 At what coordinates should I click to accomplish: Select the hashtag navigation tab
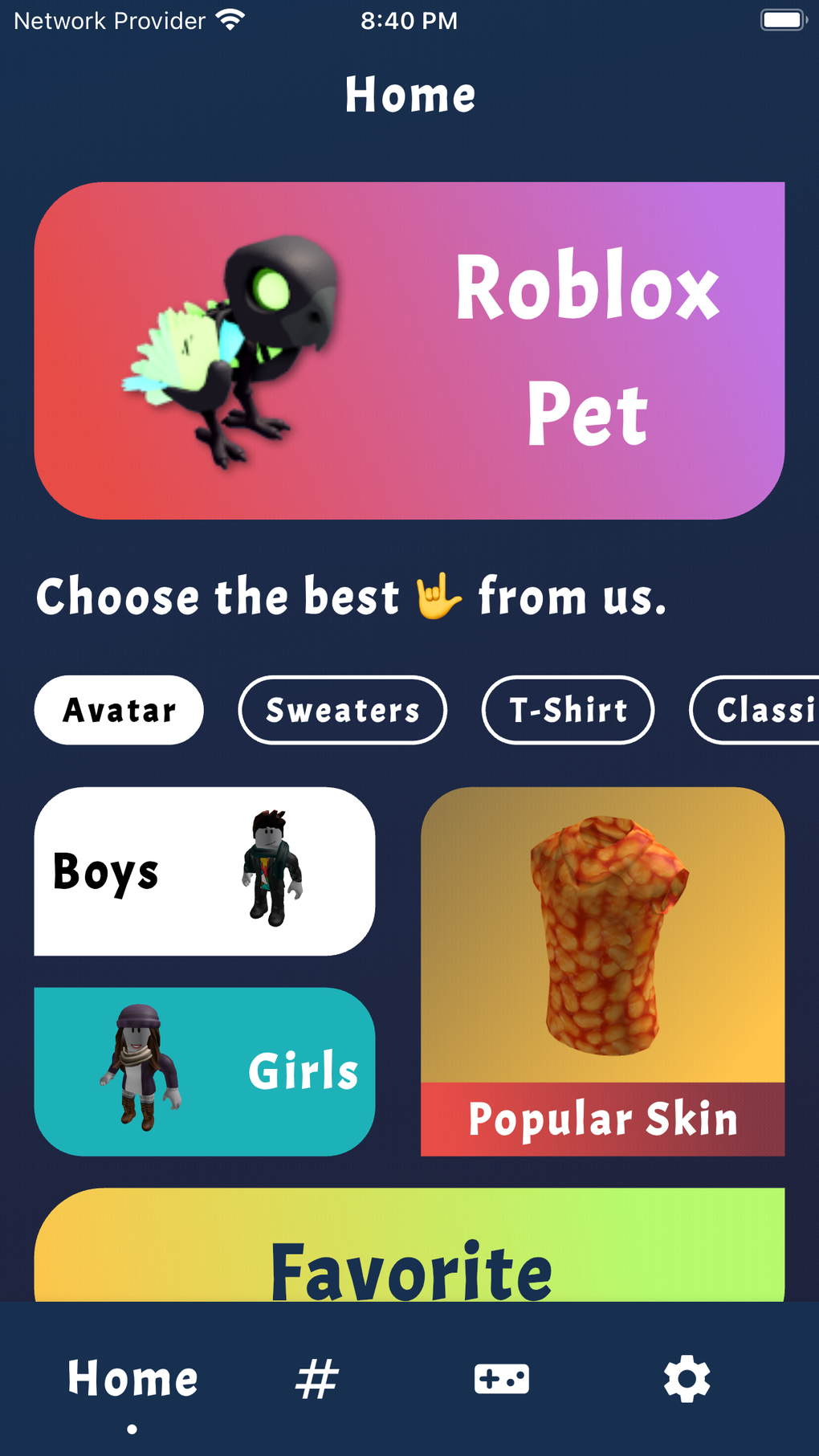316,1378
